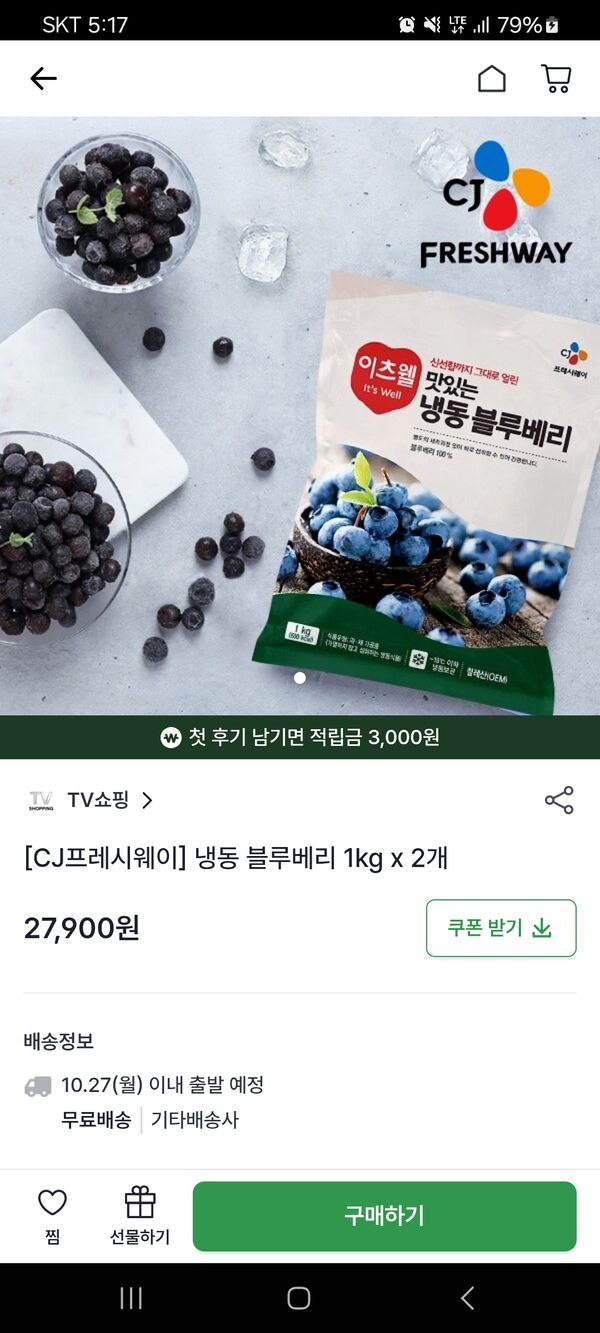600x1333 pixels.
Task: Tap 구매하기 to buy now
Action: point(384,1216)
